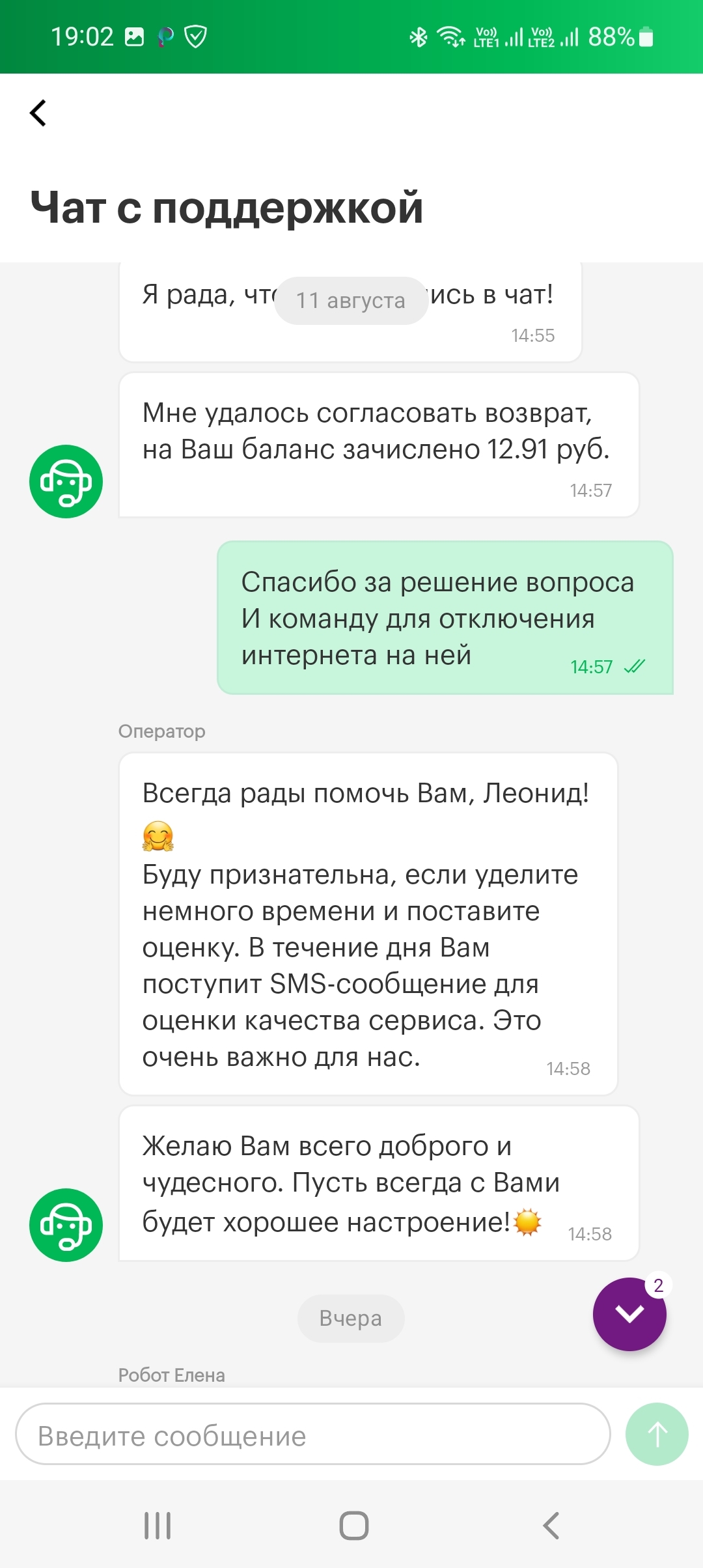Tap the system home button
Screen dimensions: 703x1568
click(x=353, y=1525)
